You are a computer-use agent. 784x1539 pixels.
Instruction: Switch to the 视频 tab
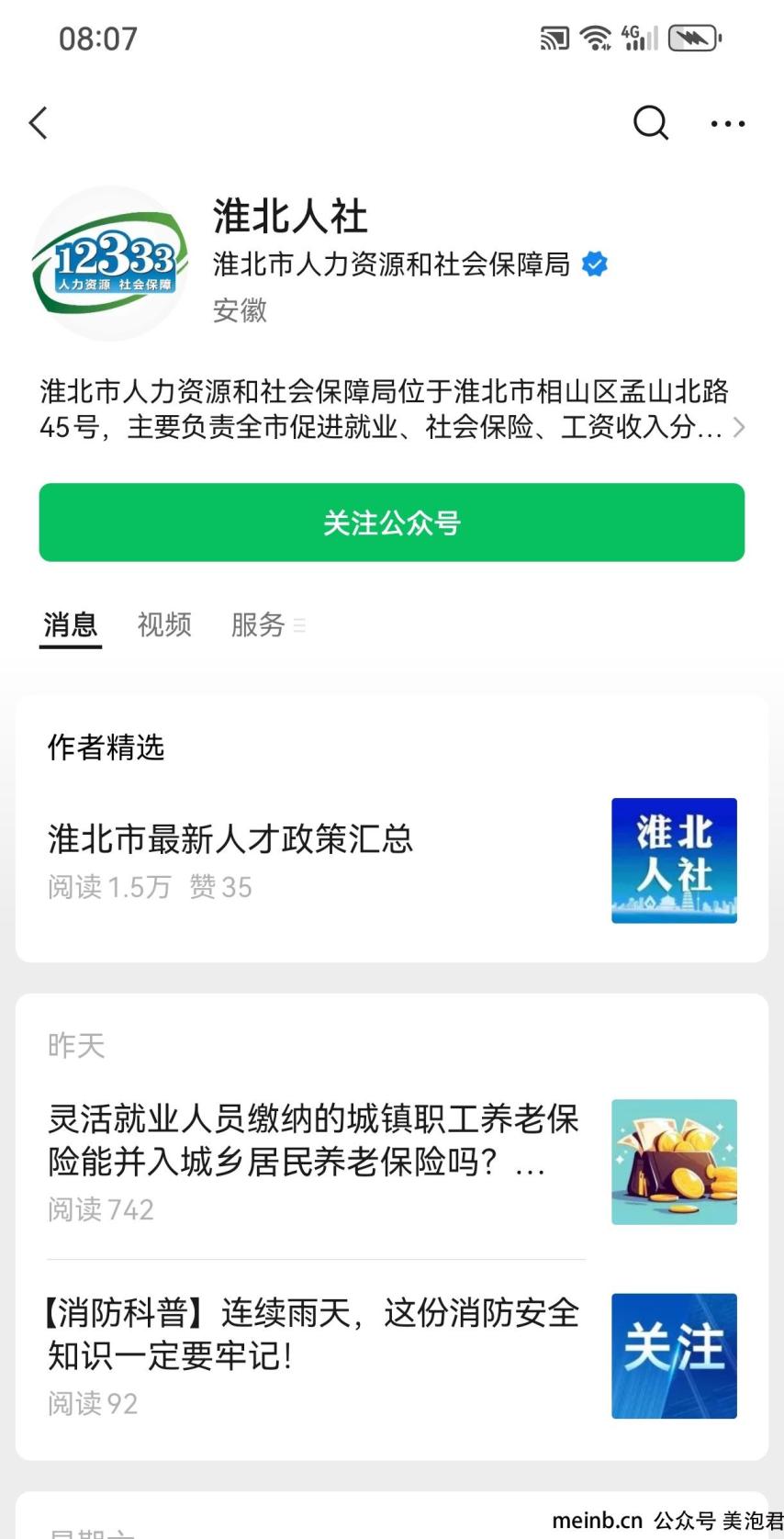pyautogui.click(x=164, y=625)
